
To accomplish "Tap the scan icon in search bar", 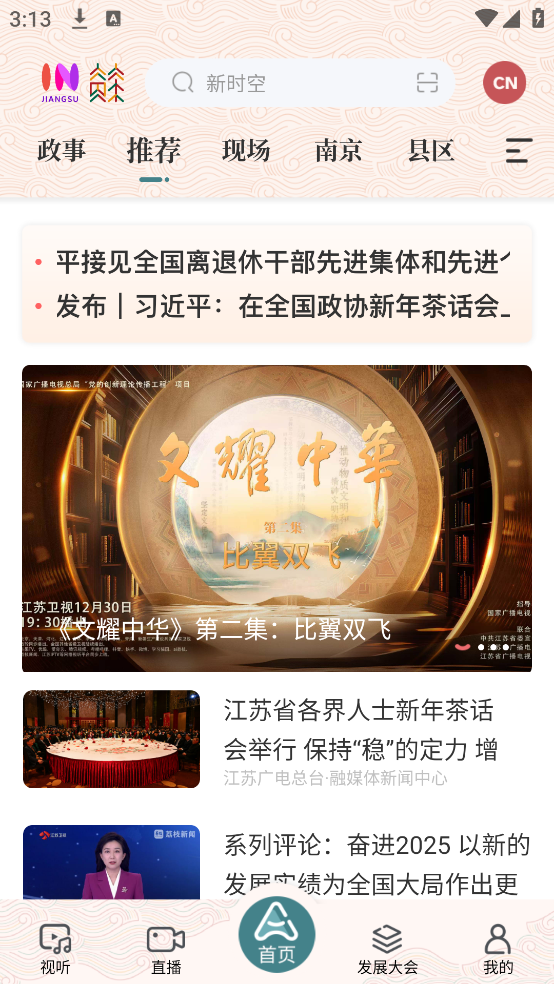I will click(427, 82).
